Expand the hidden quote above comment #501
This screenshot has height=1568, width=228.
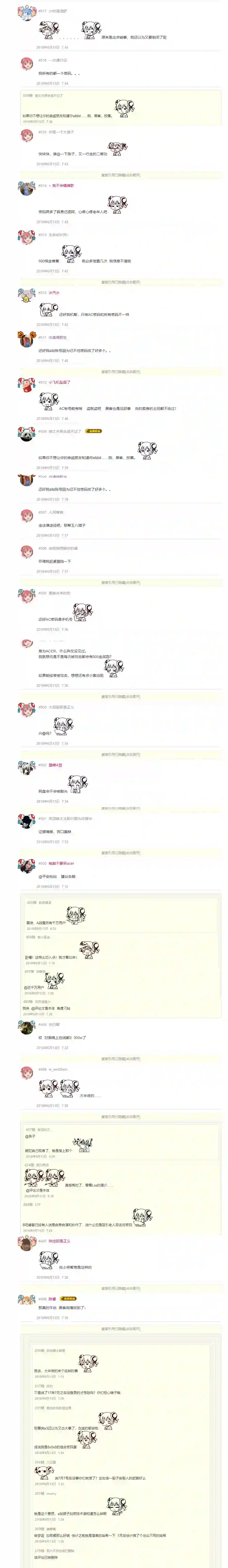click(x=121, y=808)
